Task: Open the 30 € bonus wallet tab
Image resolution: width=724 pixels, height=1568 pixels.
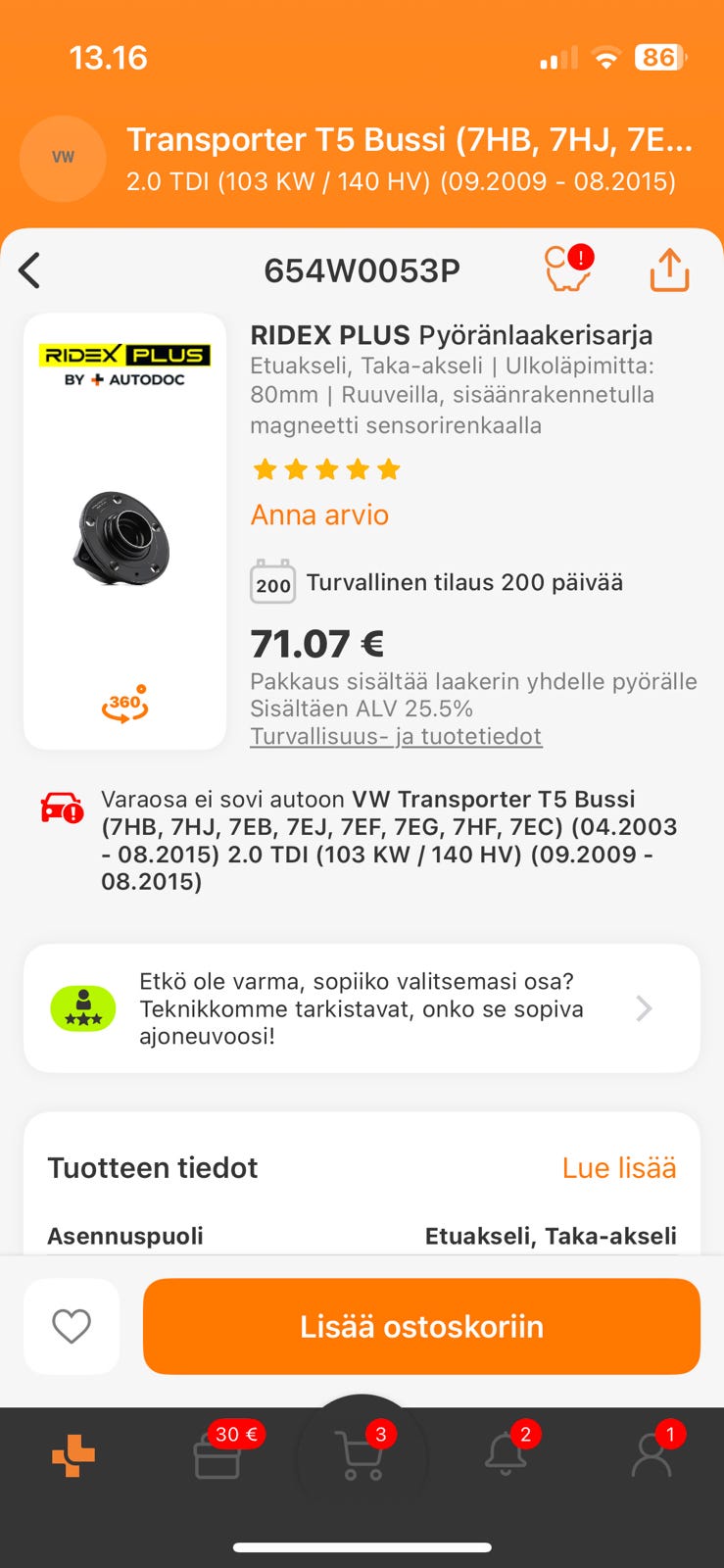Action: pos(217,1455)
